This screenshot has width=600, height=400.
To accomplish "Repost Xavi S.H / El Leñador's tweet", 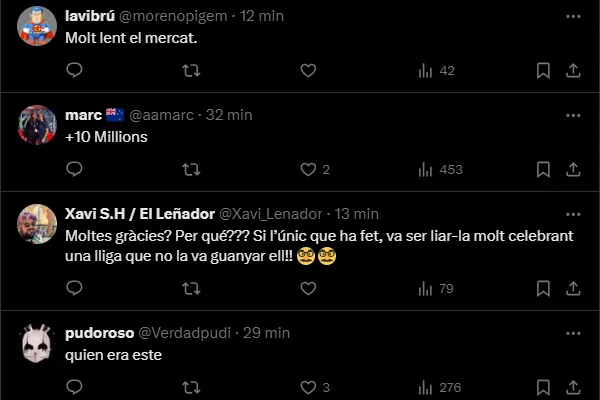I will (191, 289).
